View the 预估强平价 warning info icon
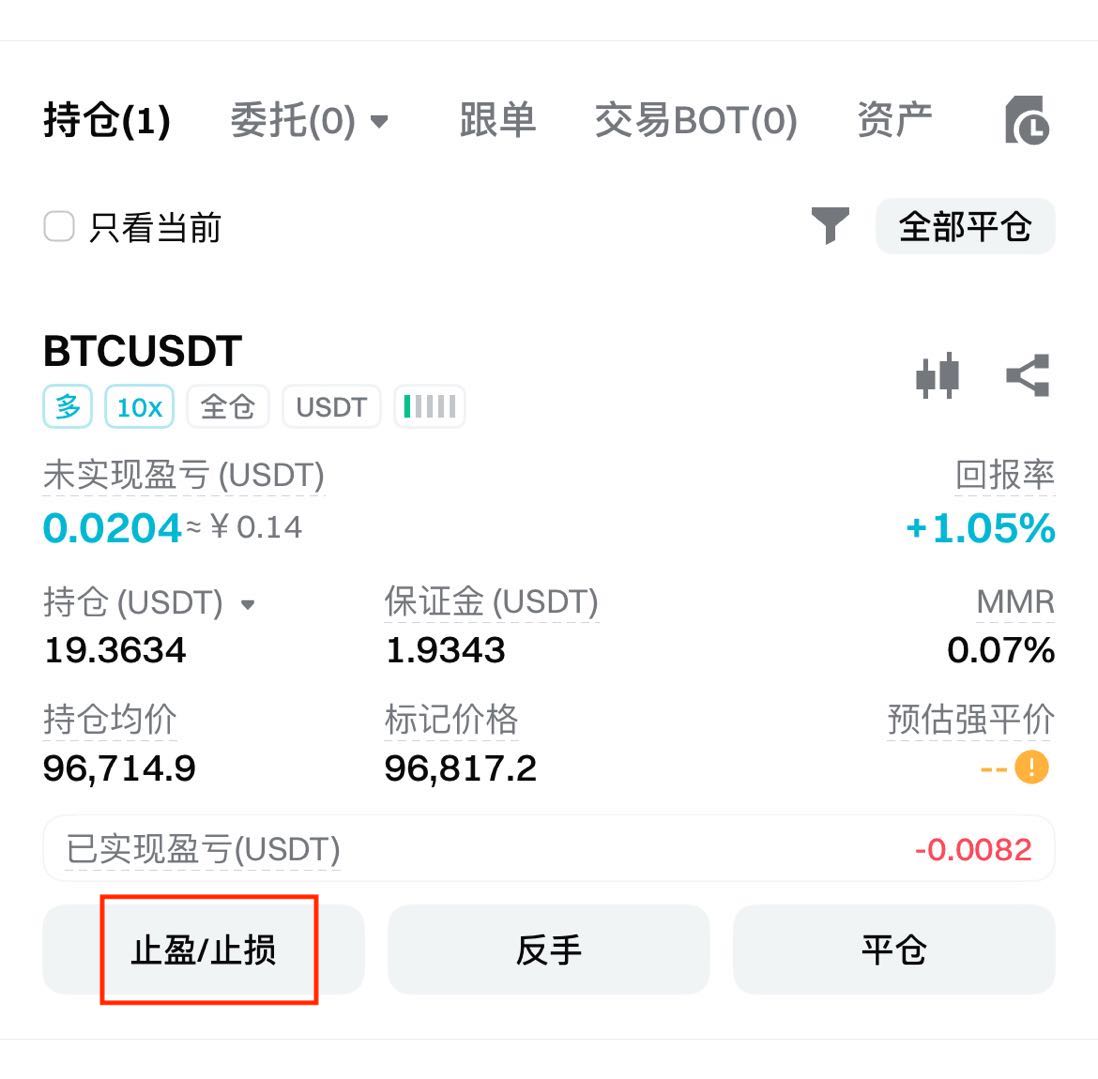This screenshot has height=1079, width=1098. pyautogui.click(x=1031, y=768)
